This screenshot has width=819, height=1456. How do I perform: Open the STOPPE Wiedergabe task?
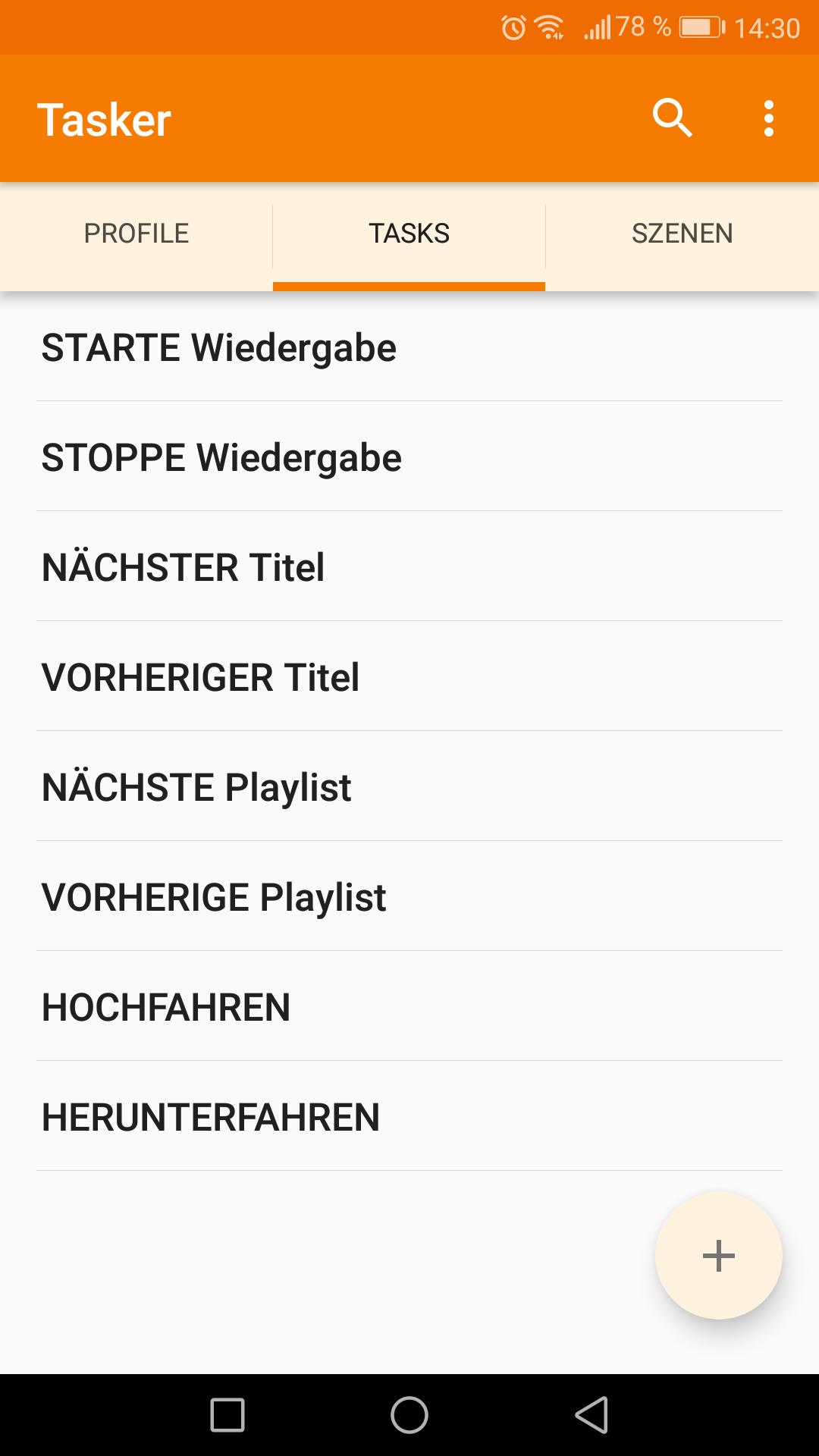tap(409, 457)
